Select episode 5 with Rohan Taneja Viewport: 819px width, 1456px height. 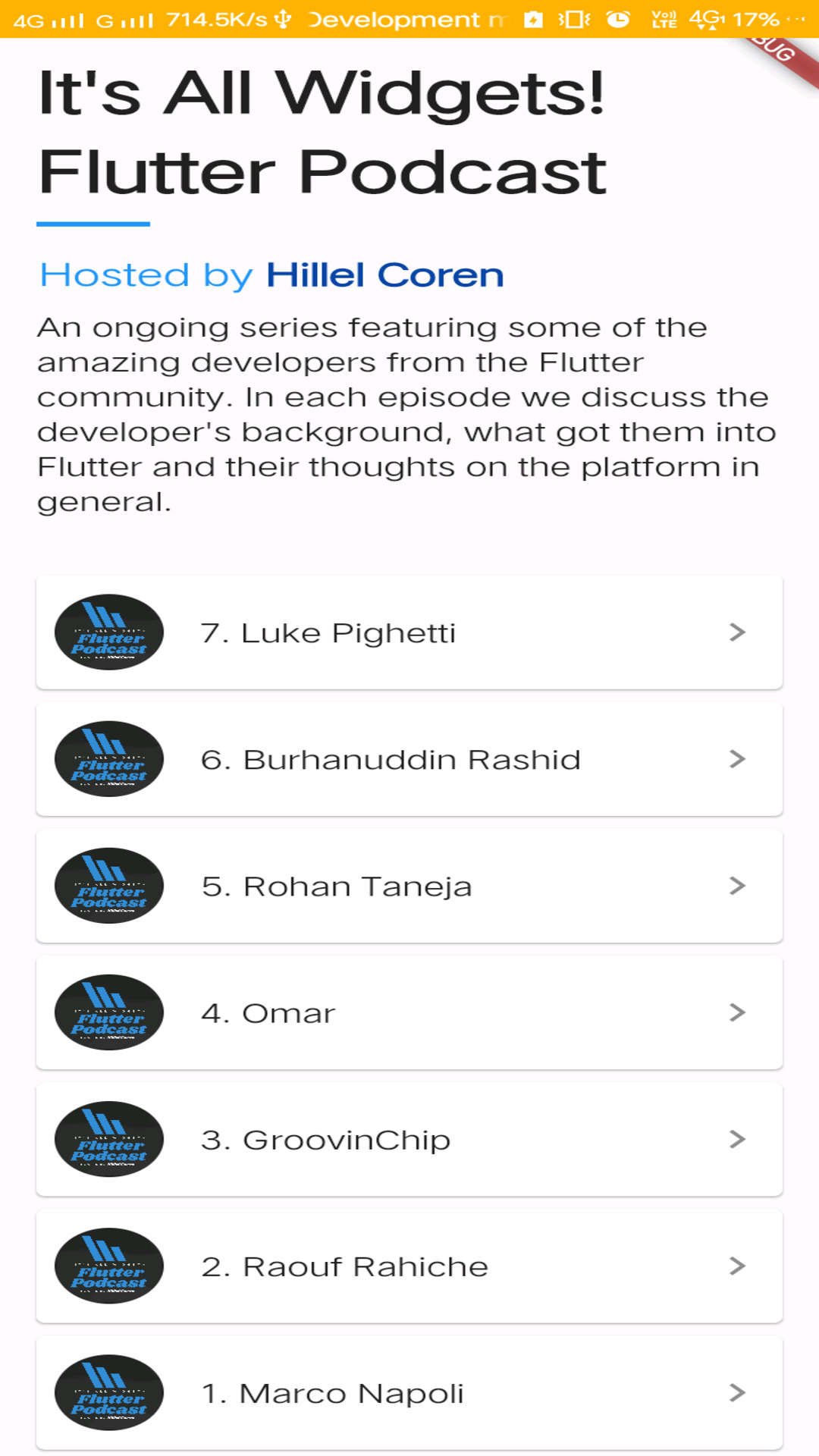[x=409, y=886]
